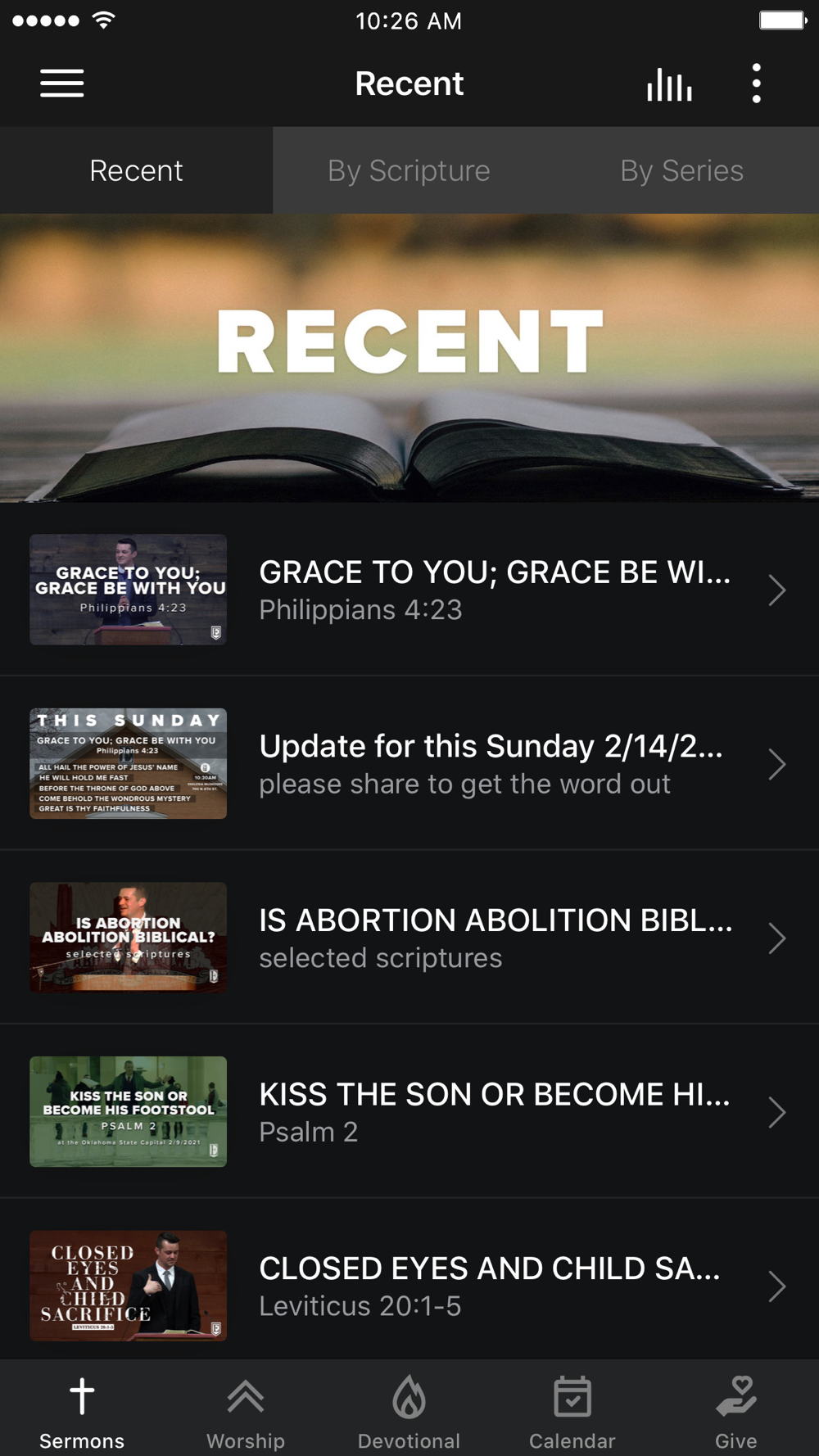
Task: Go to the Give tab
Action: coord(735,1410)
